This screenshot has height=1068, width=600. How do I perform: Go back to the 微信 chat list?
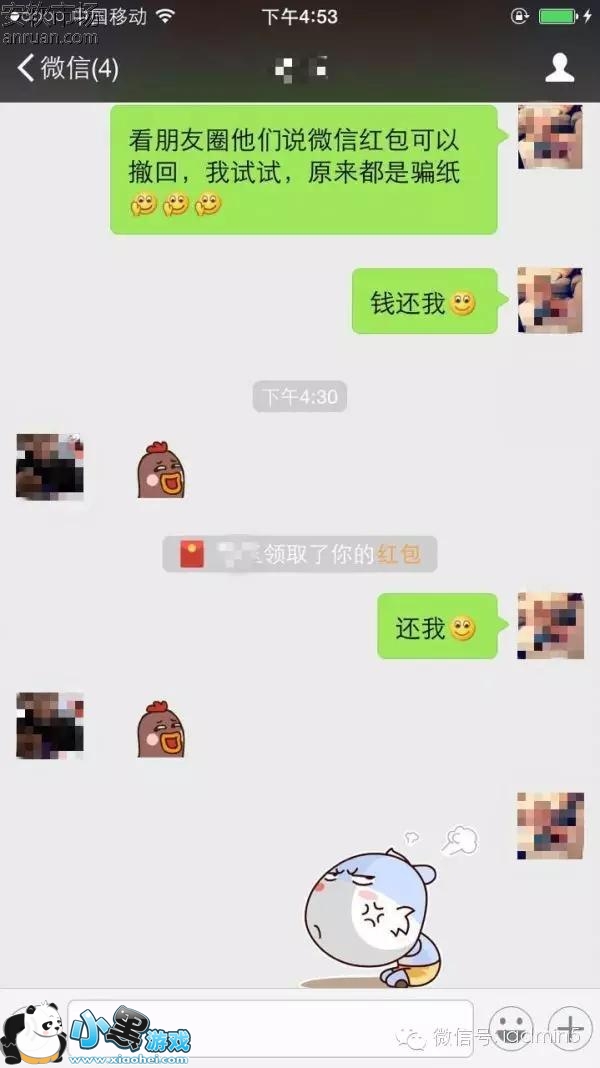pos(67,68)
